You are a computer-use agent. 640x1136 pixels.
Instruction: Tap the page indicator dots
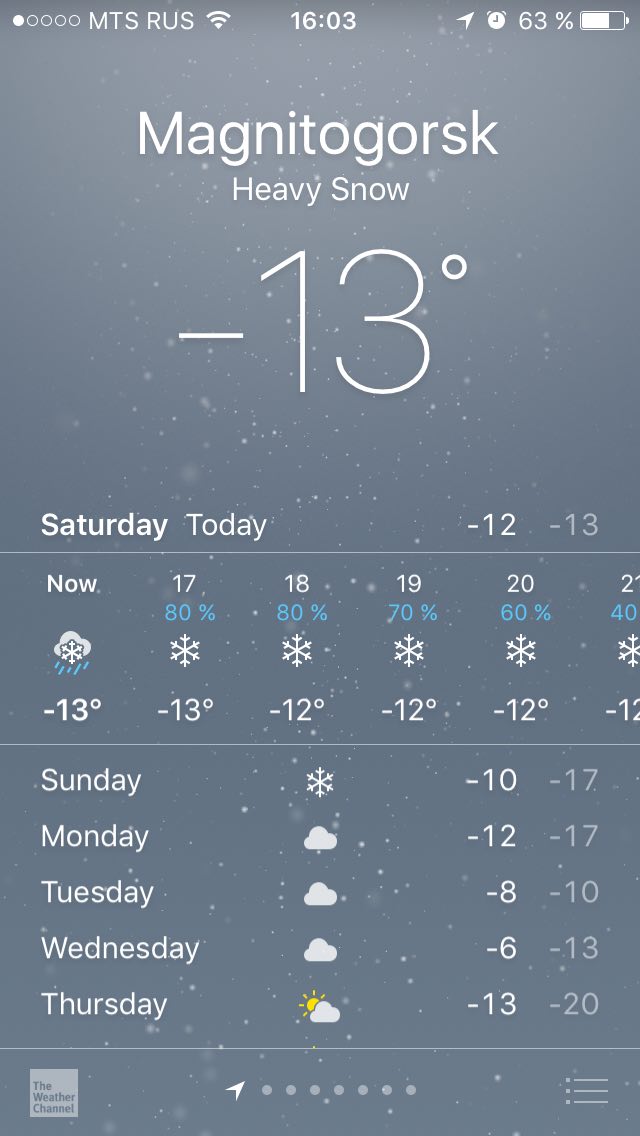pos(325,1090)
